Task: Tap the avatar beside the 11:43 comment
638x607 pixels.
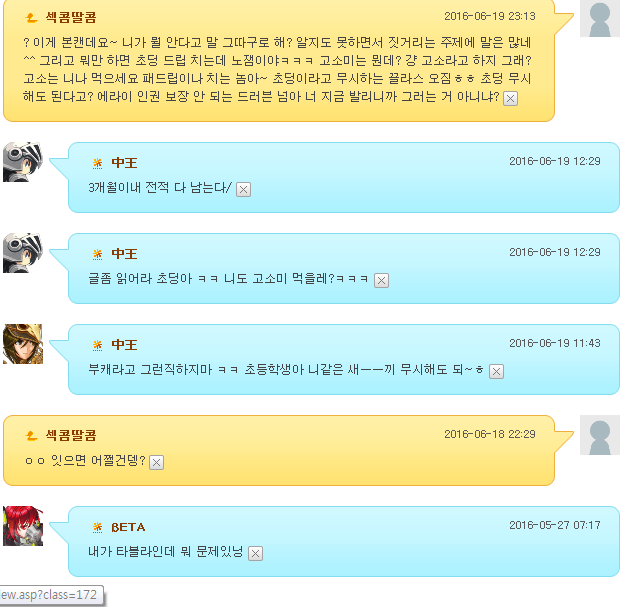Action: point(23,344)
